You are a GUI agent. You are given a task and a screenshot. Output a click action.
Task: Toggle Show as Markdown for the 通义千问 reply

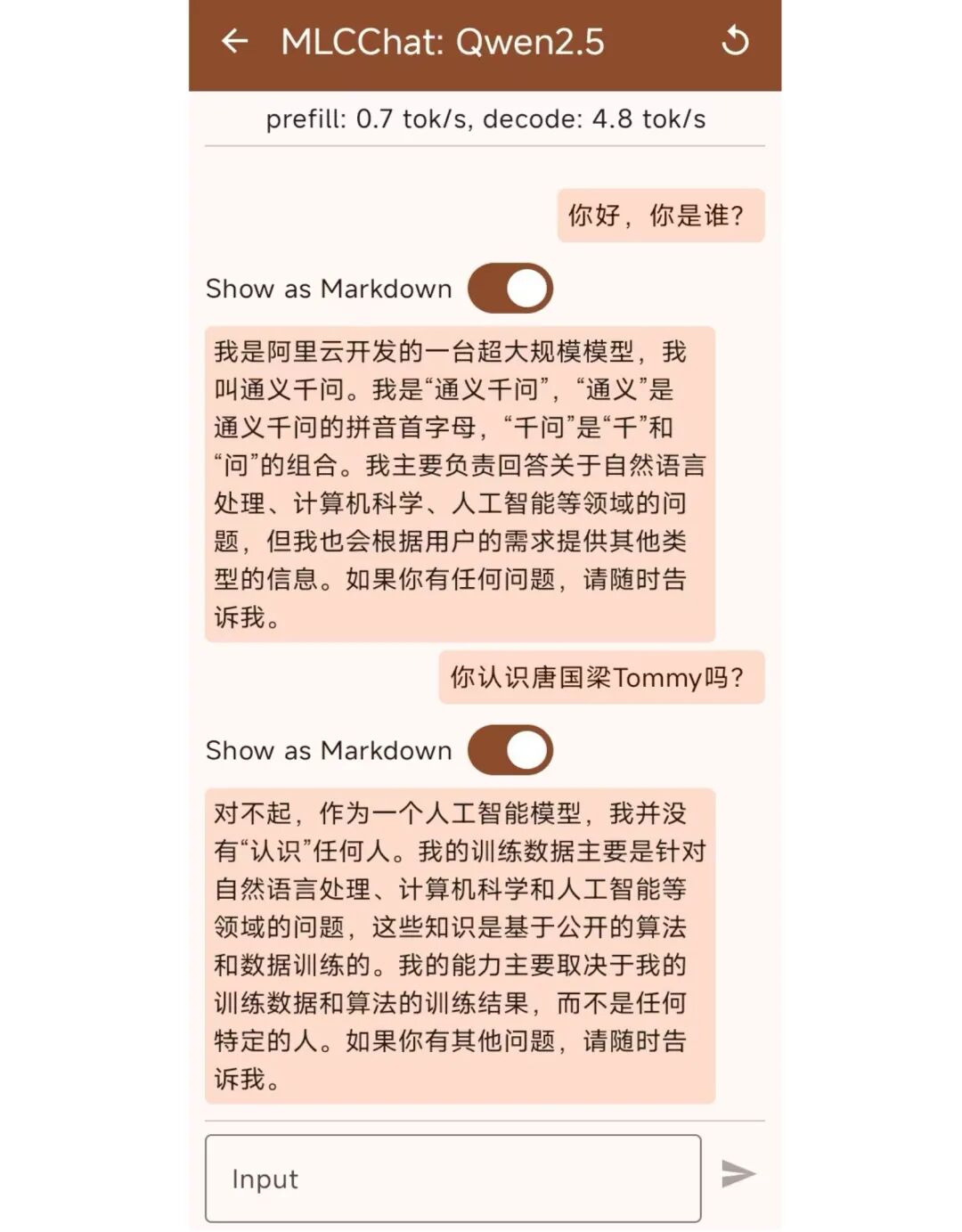510,288
